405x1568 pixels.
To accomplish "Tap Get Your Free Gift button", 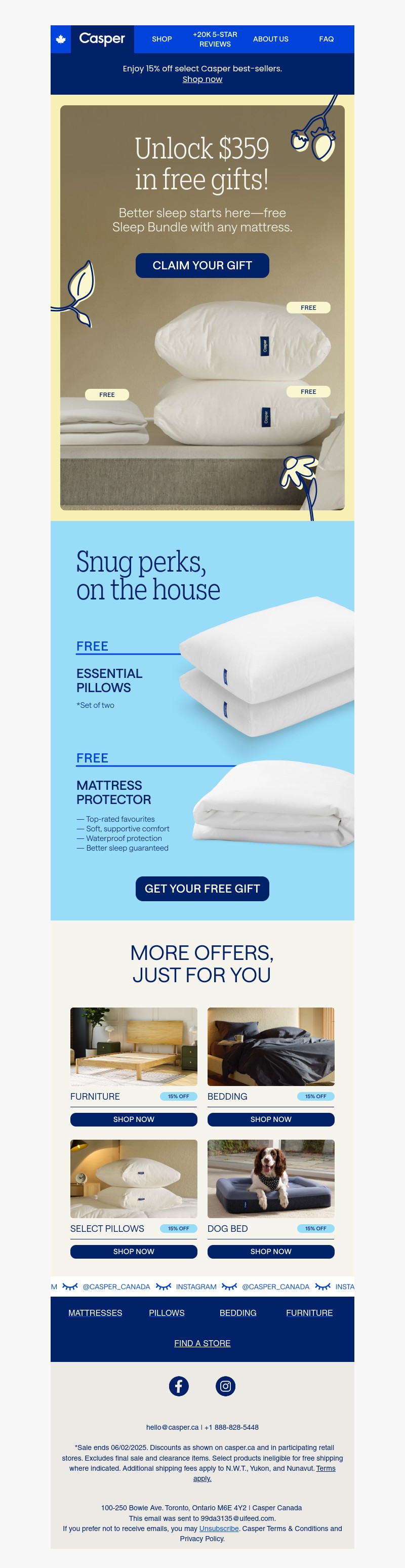I will coord(202,889).
